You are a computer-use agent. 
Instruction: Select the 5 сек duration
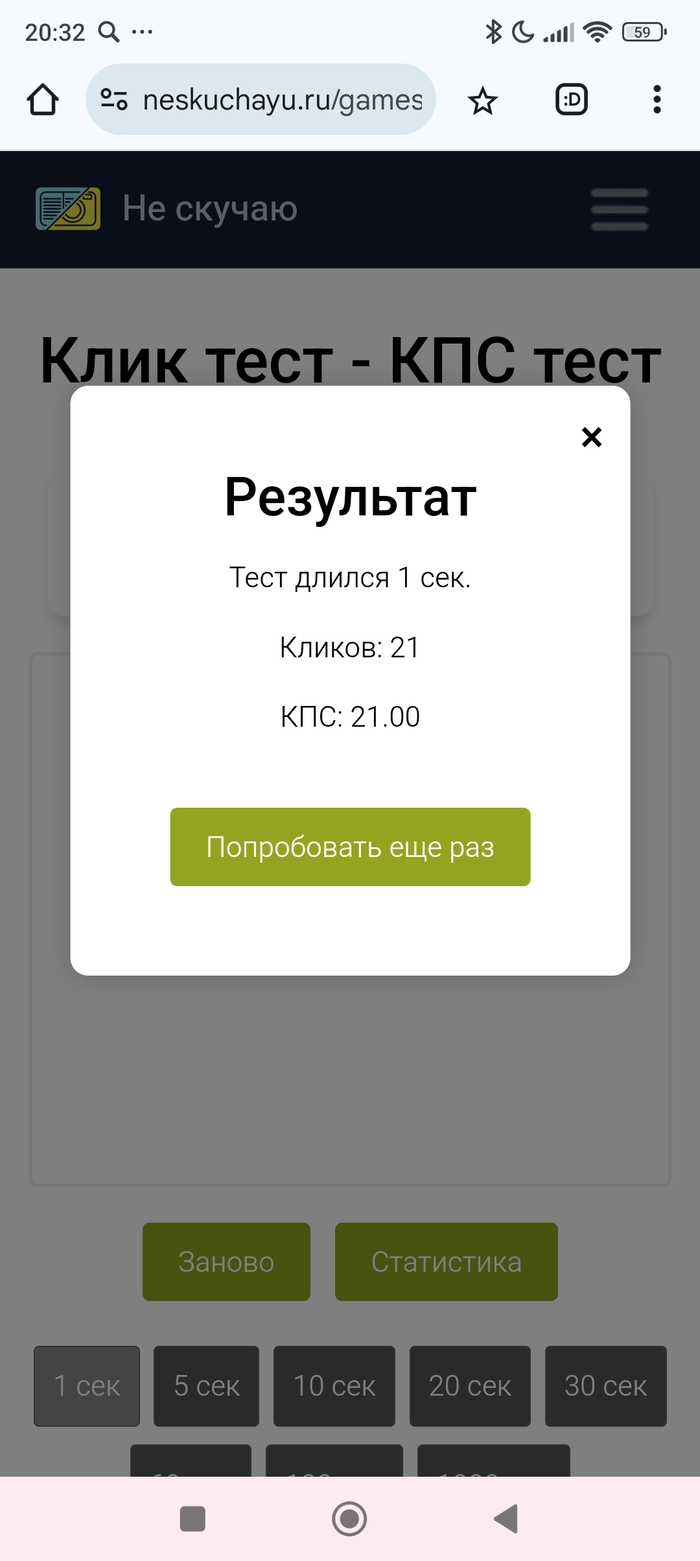point(206,1386)
